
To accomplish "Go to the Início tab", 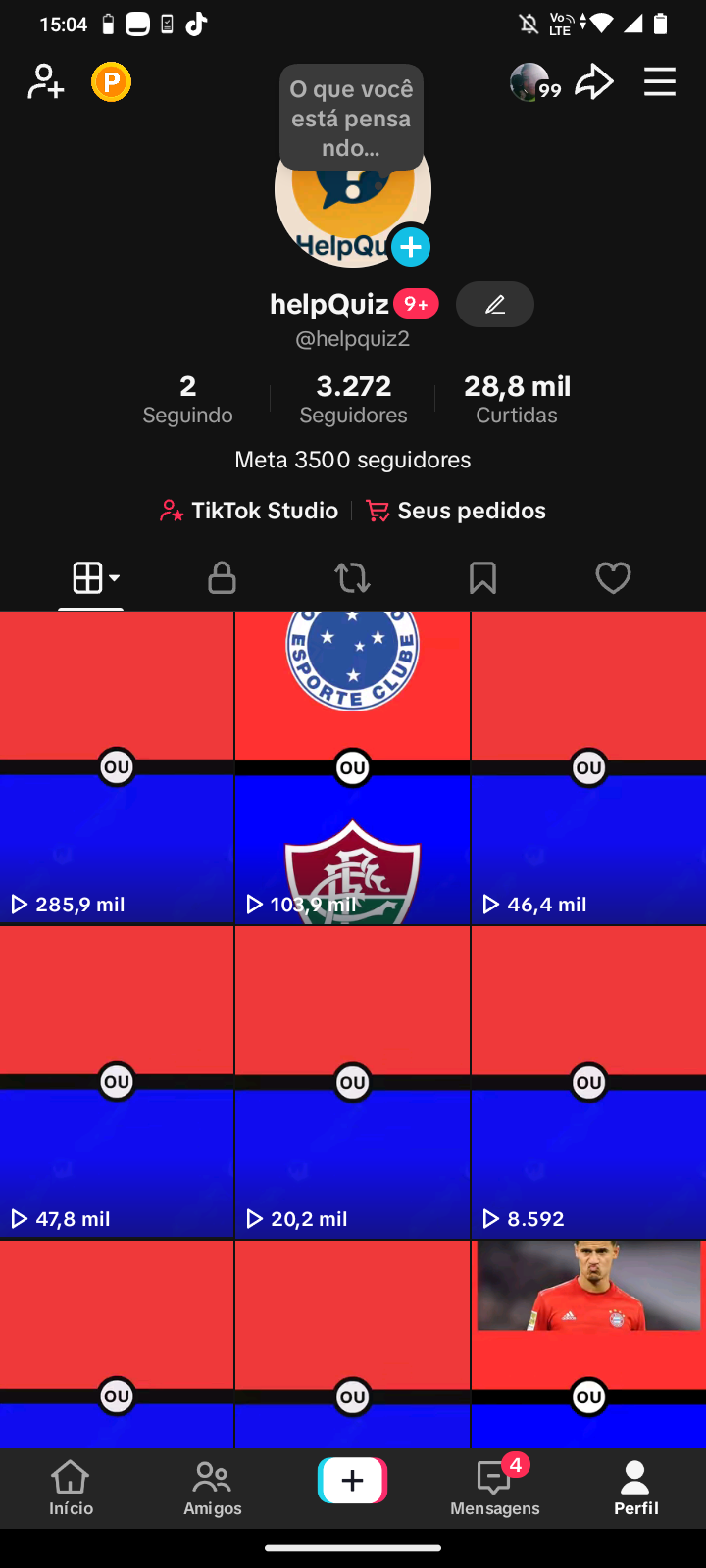I will (71, 1488).
